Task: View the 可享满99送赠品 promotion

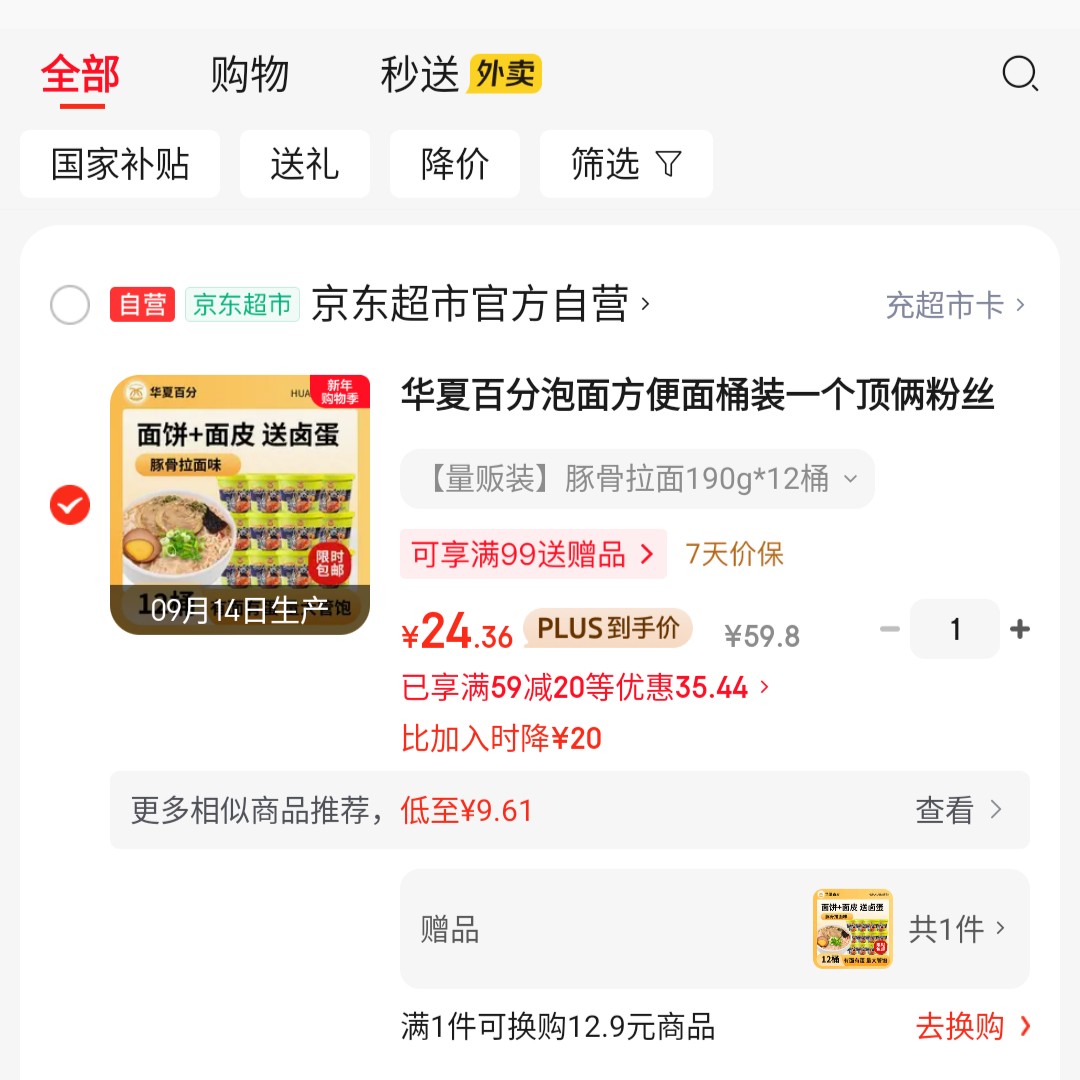Action: (x=533, y=554)
